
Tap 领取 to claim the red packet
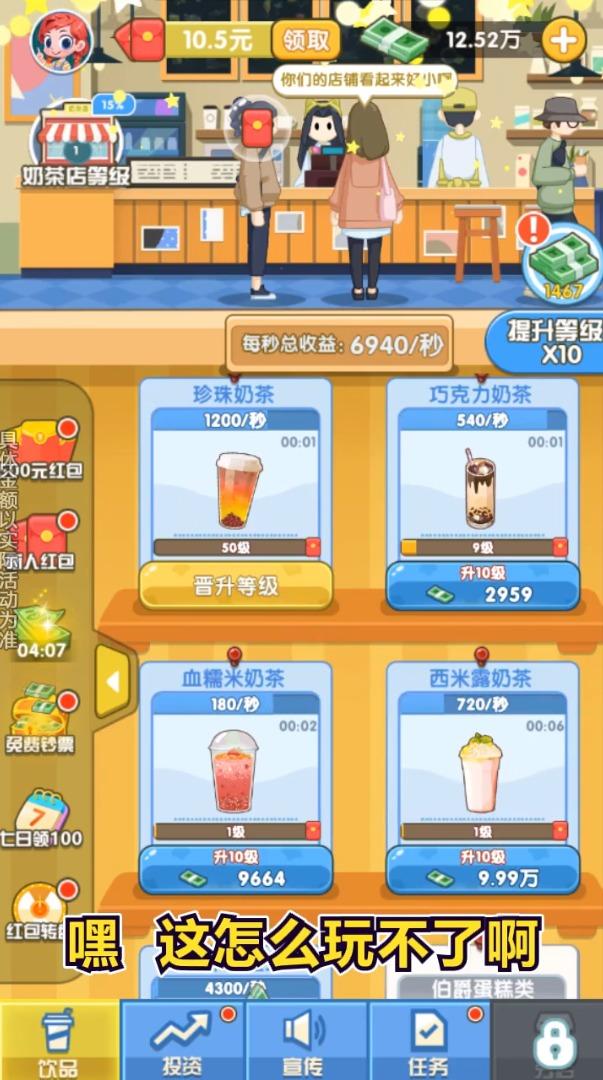(306, 41)
